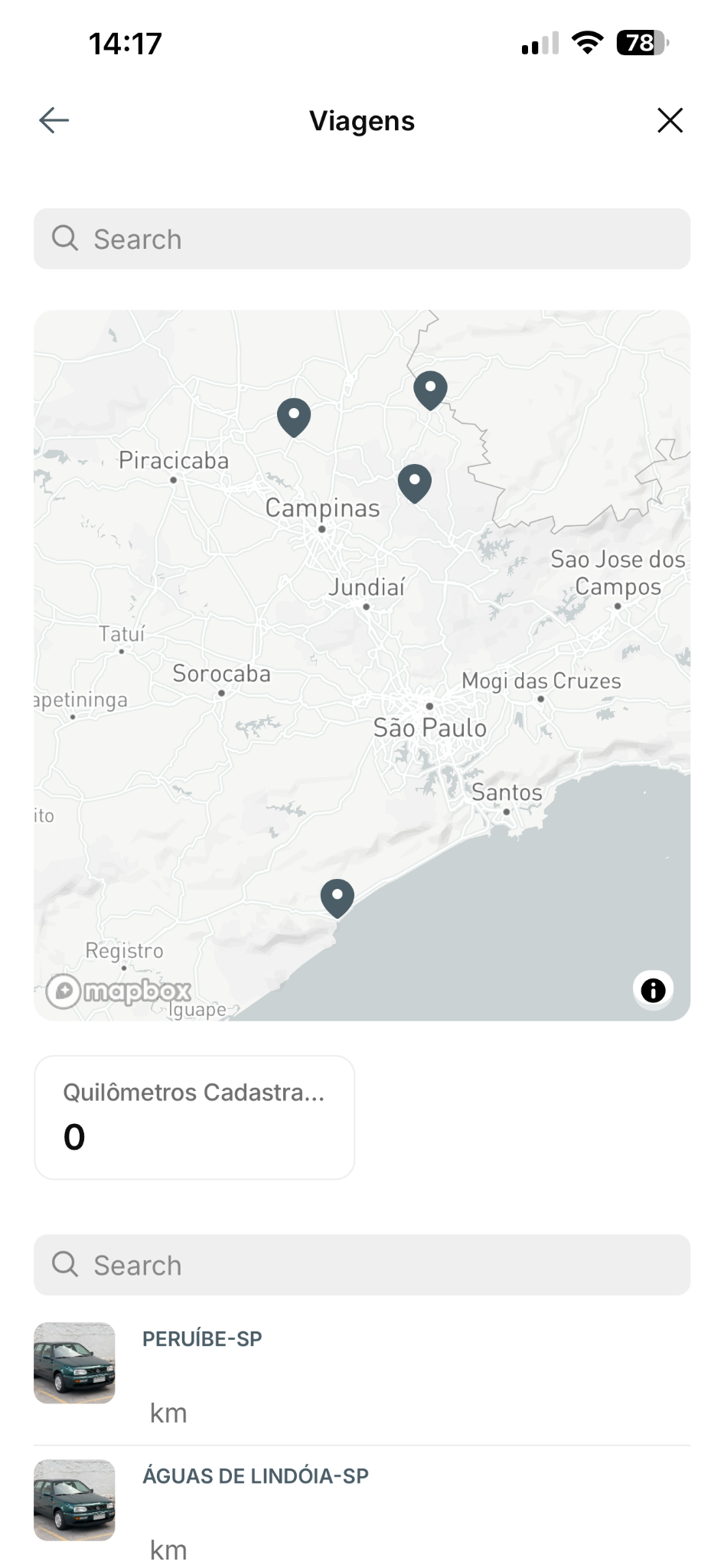The width and height of the screenshot is (724, 1568).
Task: Open the map info button
Action: pos(653,990)
